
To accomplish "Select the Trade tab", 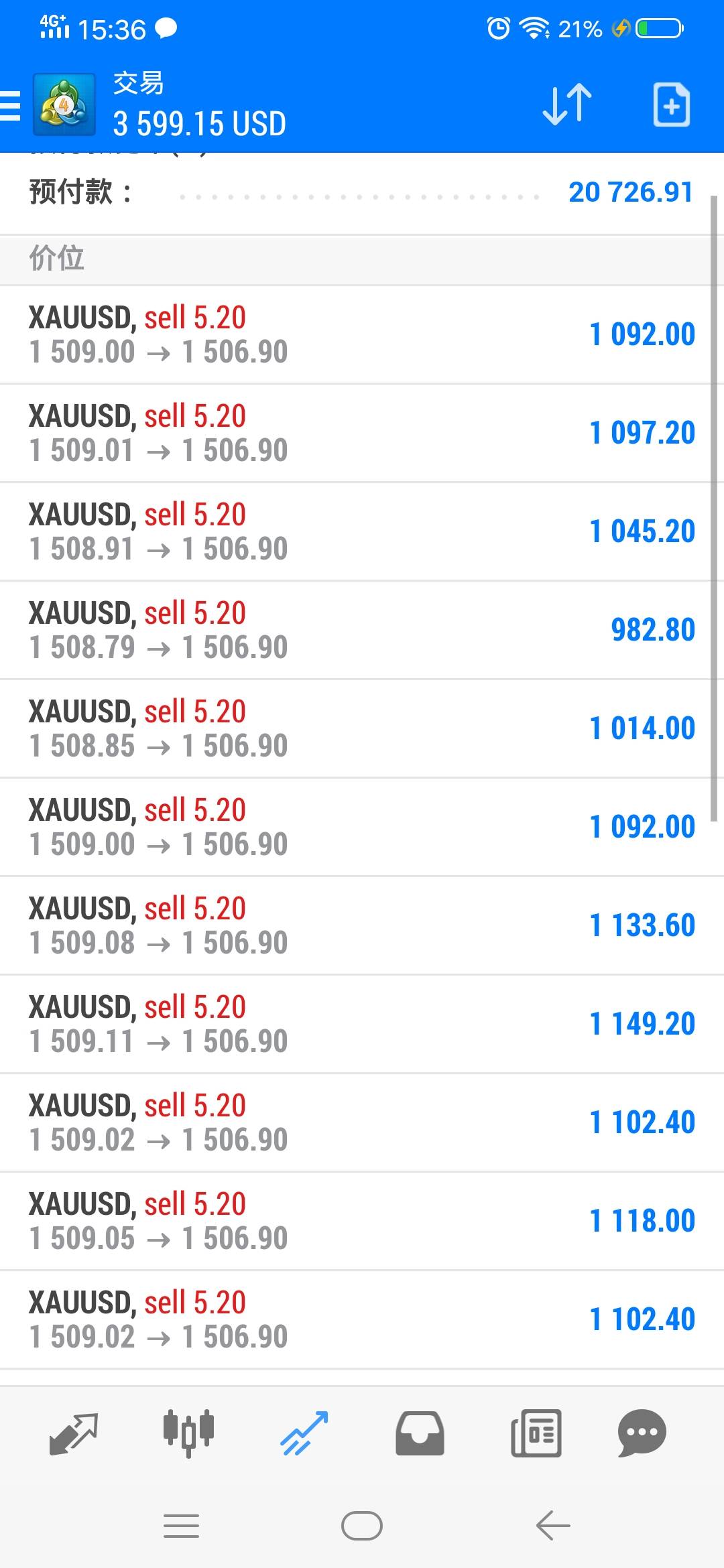I will tap(304, 1433).
